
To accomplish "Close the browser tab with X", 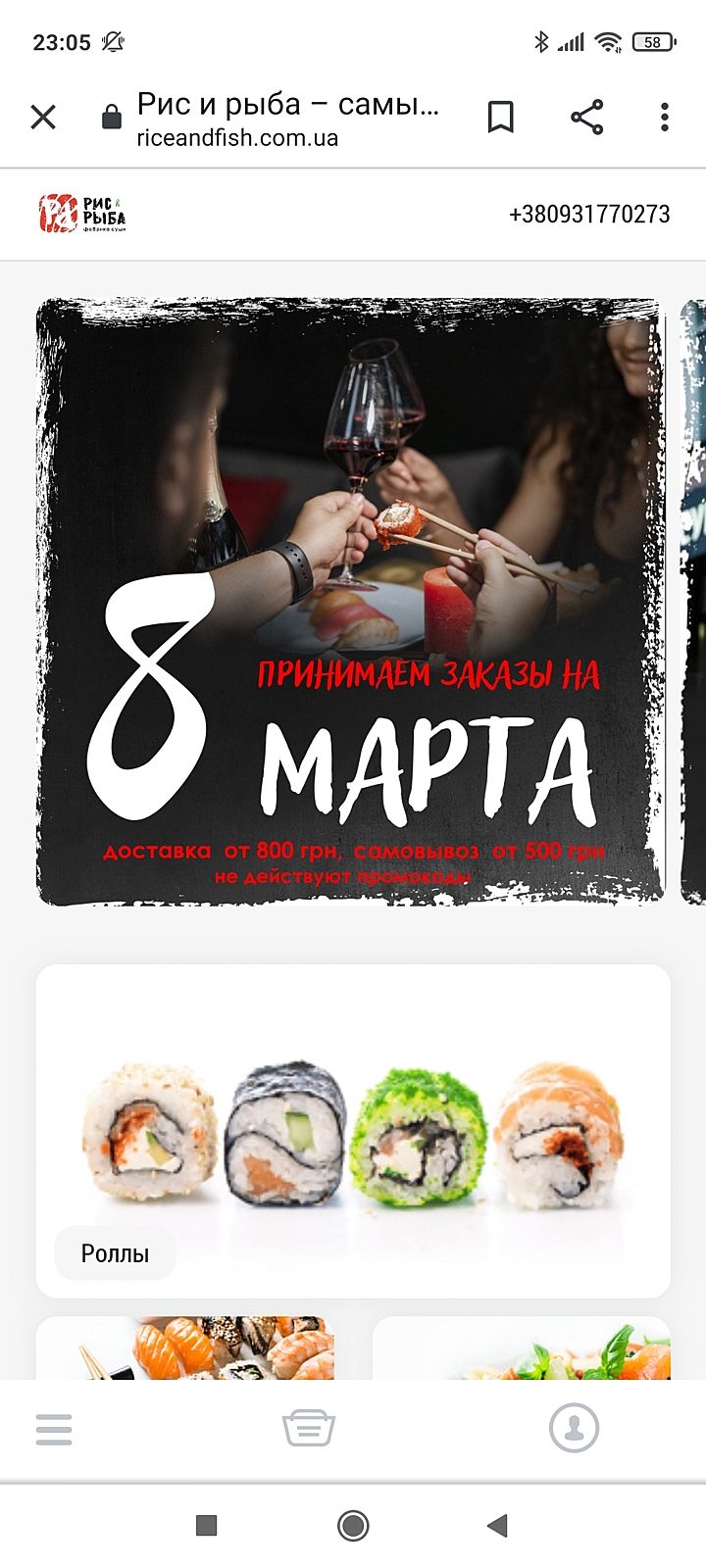I will coord(43,118).
